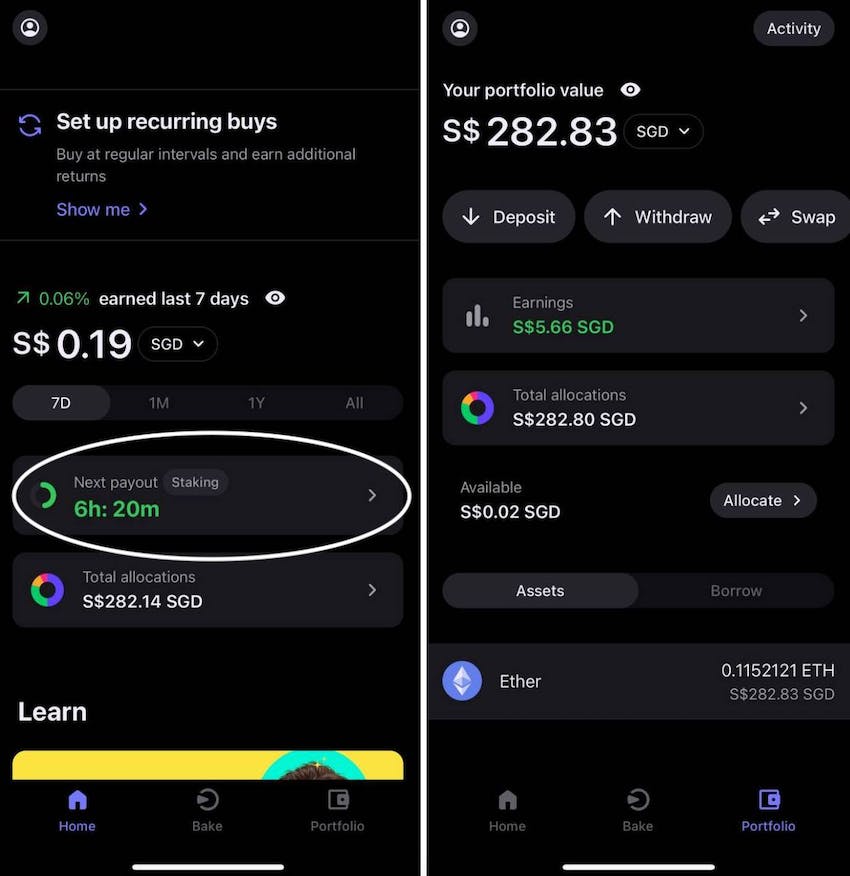Tap Show me for recurring buys
The width and height of the screenshot is (850, 876).
[102, 210]
